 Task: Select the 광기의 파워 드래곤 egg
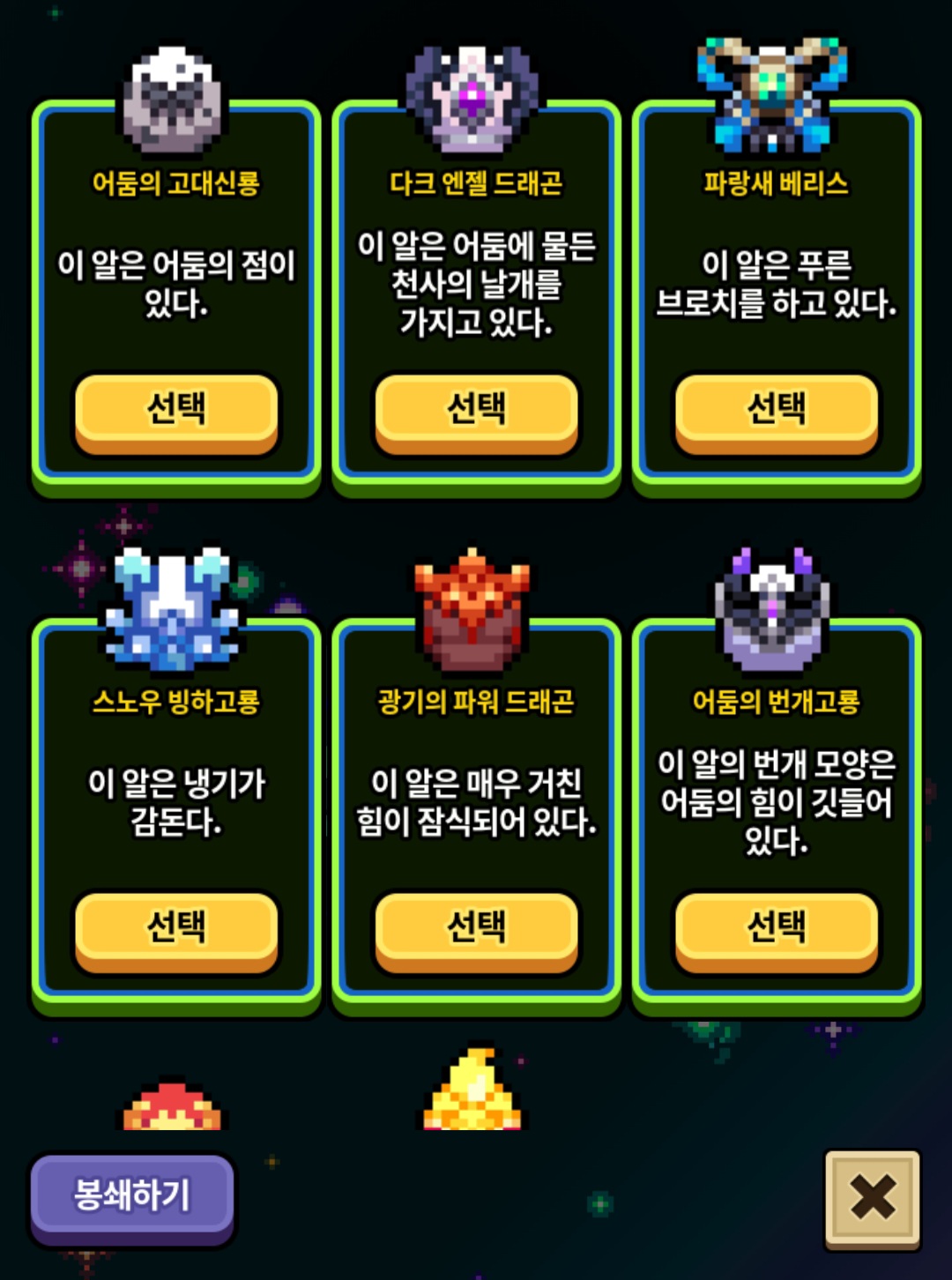coord(476,927)
